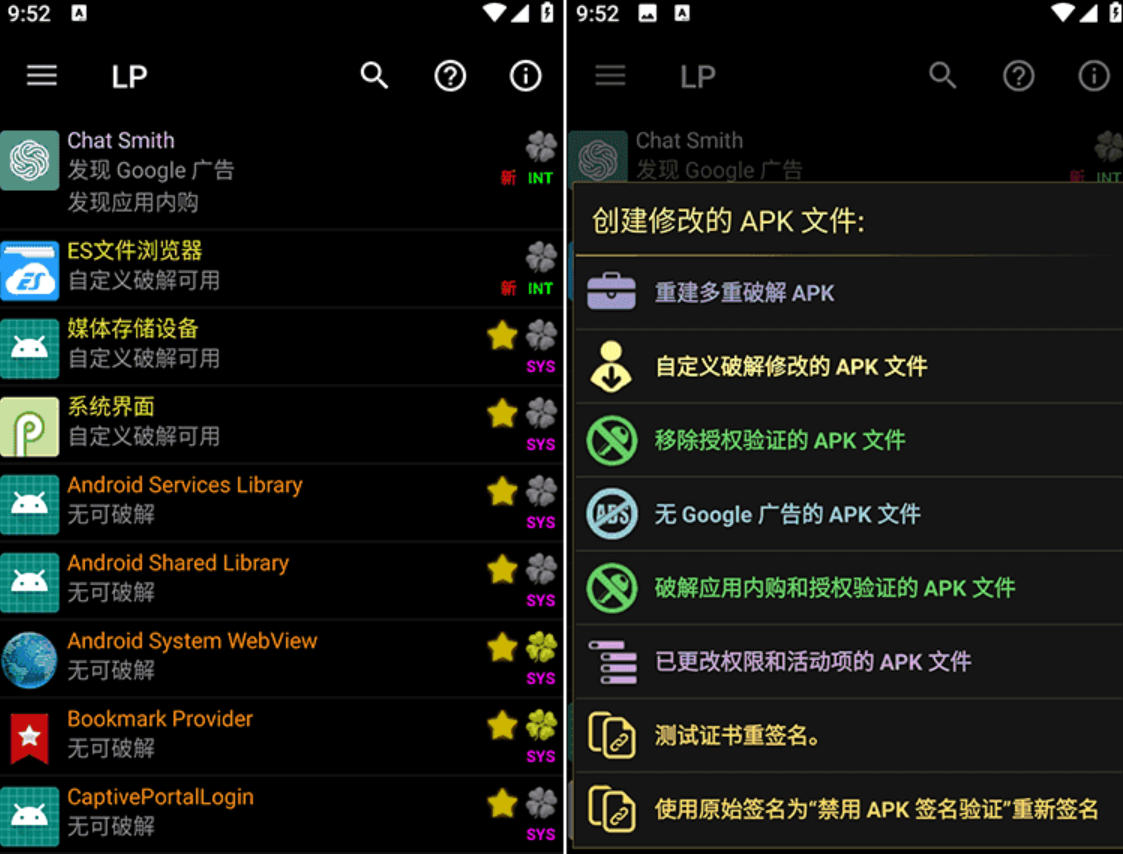Choose 重建多重破解 APK option
Screen dimensions: 1123x854
point(744,293)
